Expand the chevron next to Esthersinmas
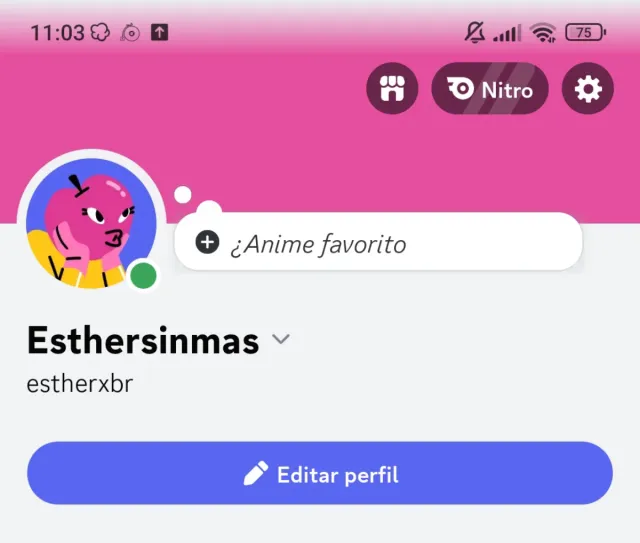This screenshot has height=543, width=640. click(281, 340)
